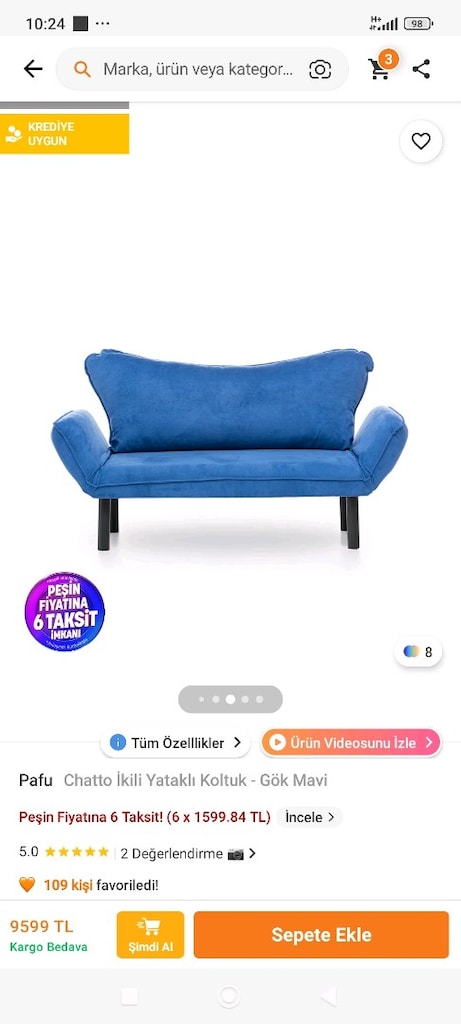Screen dimensions: 461x1024
Task: Add the sofa to favorites
Action: coord(421,141)
